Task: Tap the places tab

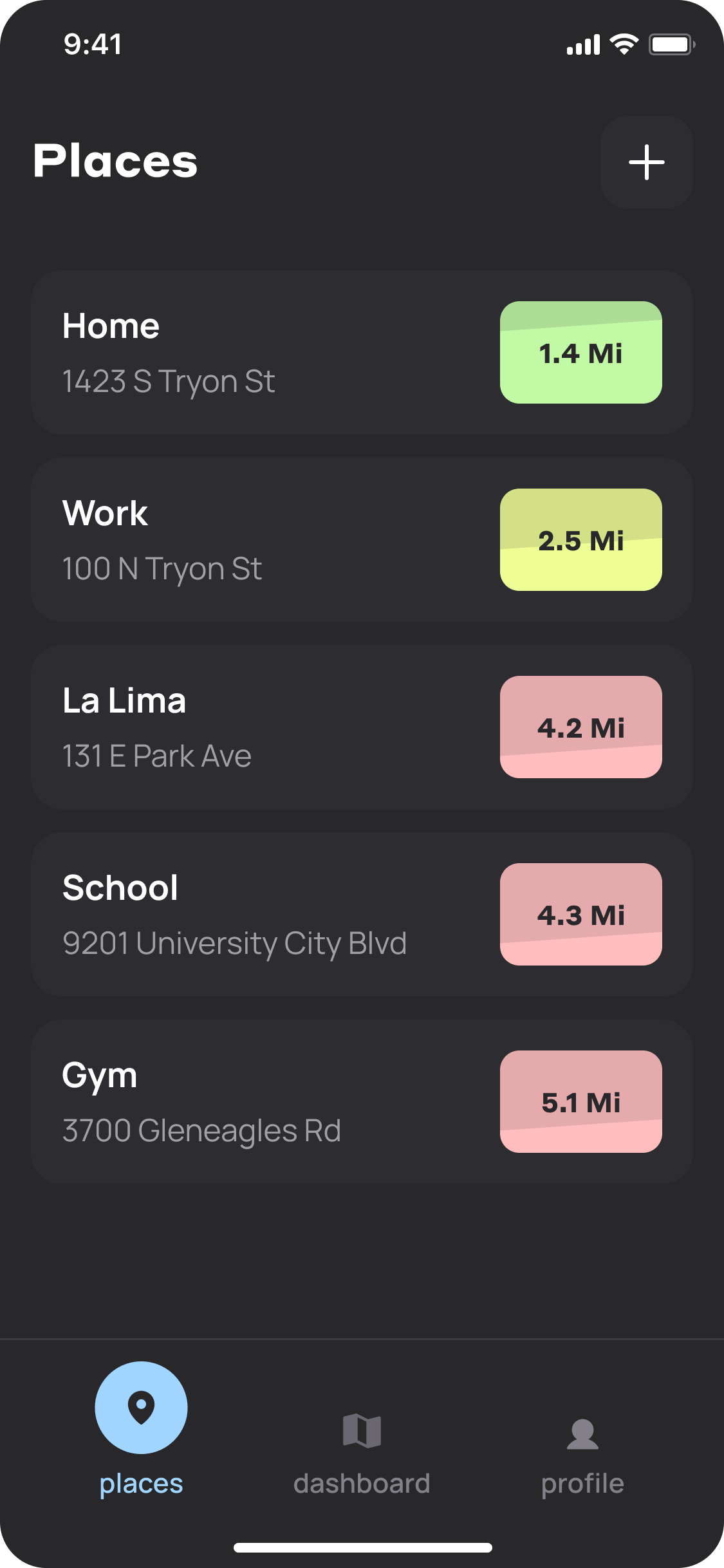Action: (x=141, y=1430)
